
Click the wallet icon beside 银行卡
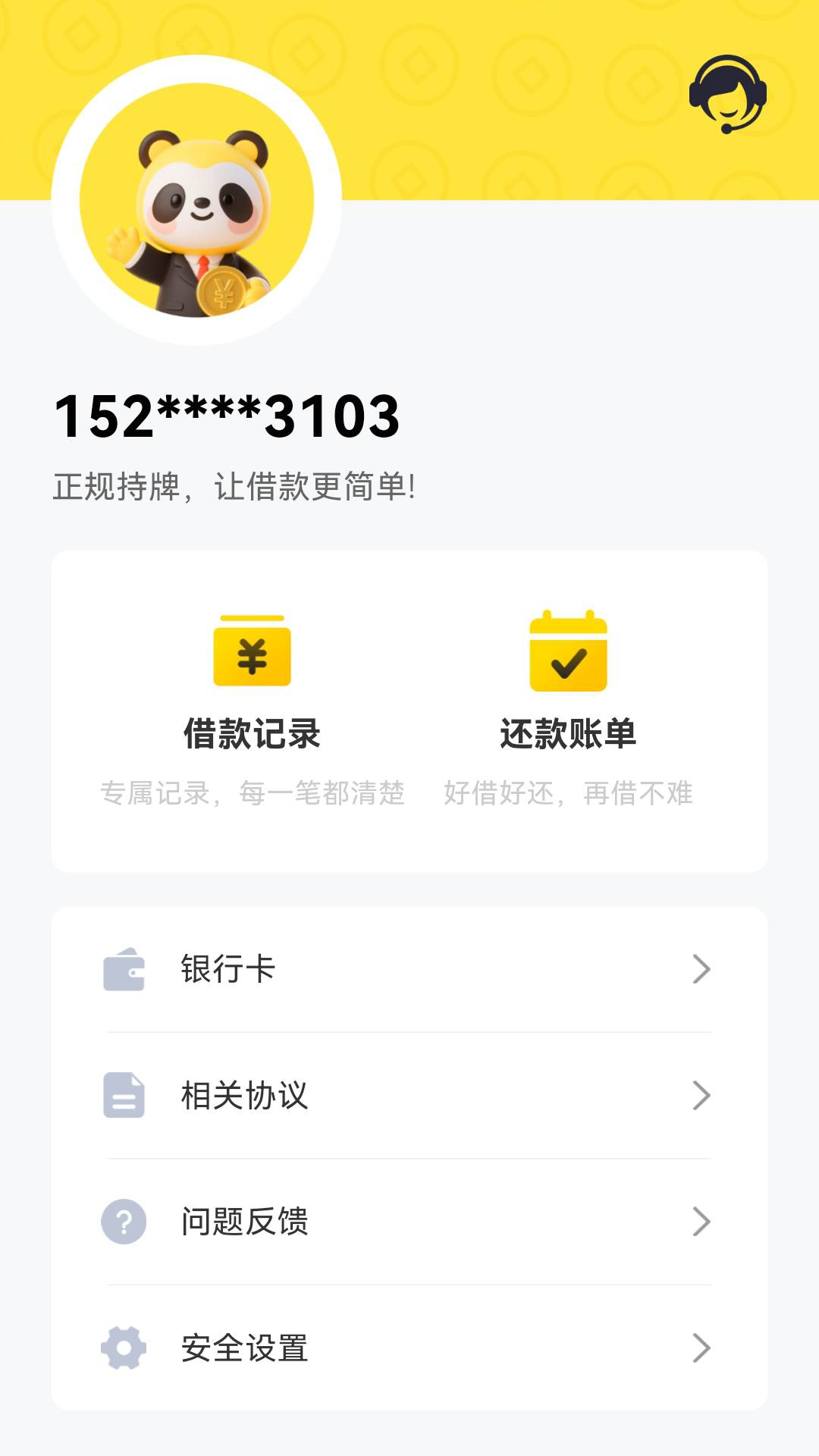(x=124, y=970)
